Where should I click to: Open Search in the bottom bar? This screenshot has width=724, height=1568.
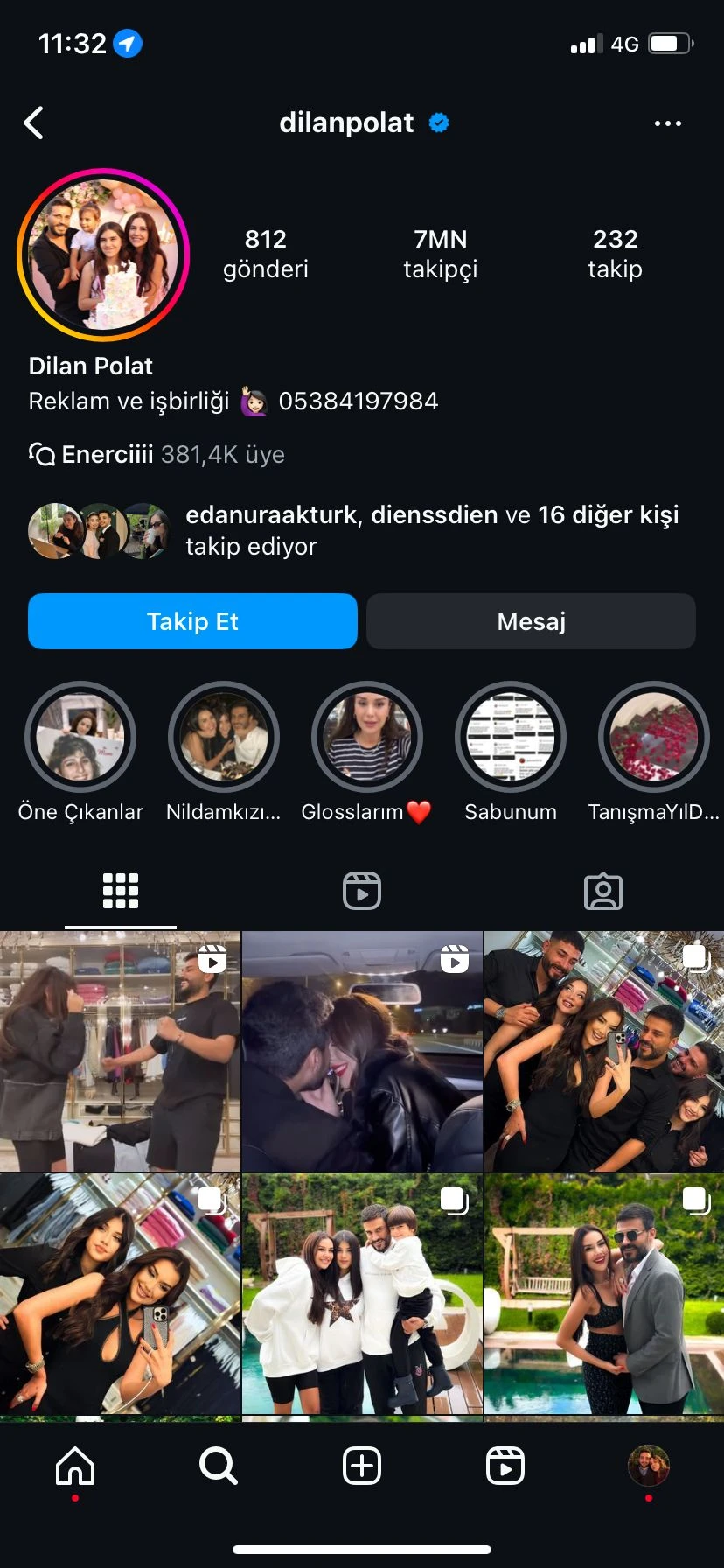[x=218, y=1465]
